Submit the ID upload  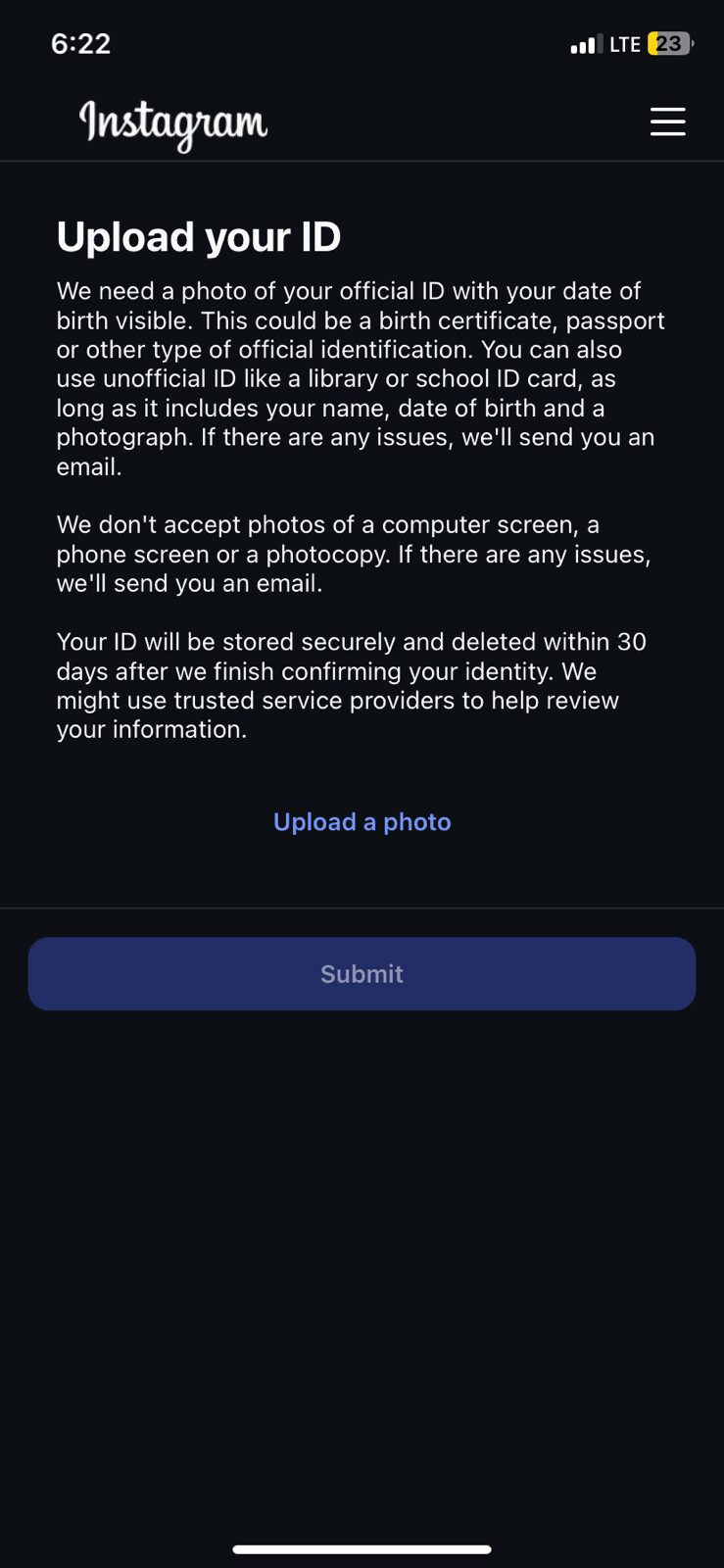(x=362, y=973)
